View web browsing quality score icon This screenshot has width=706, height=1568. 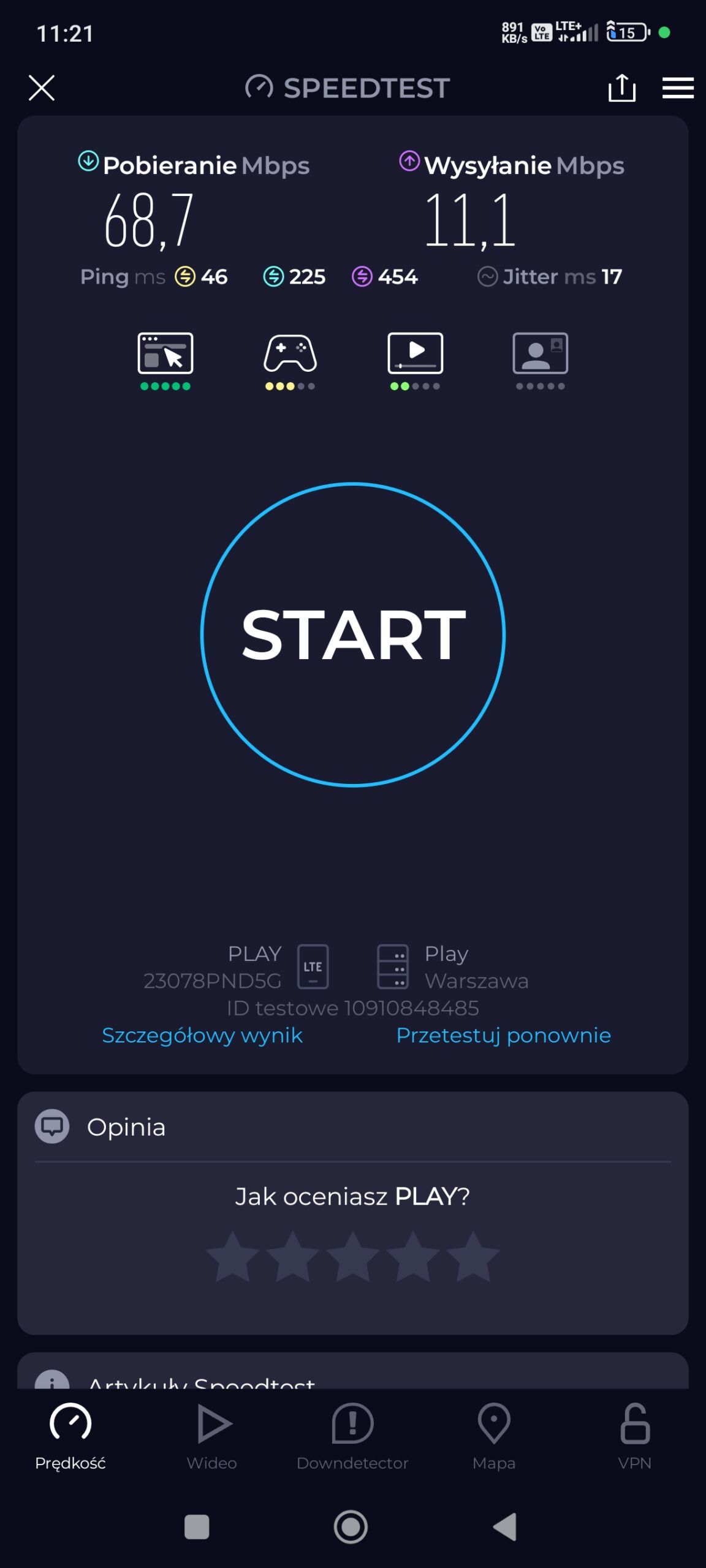point(165,354)
